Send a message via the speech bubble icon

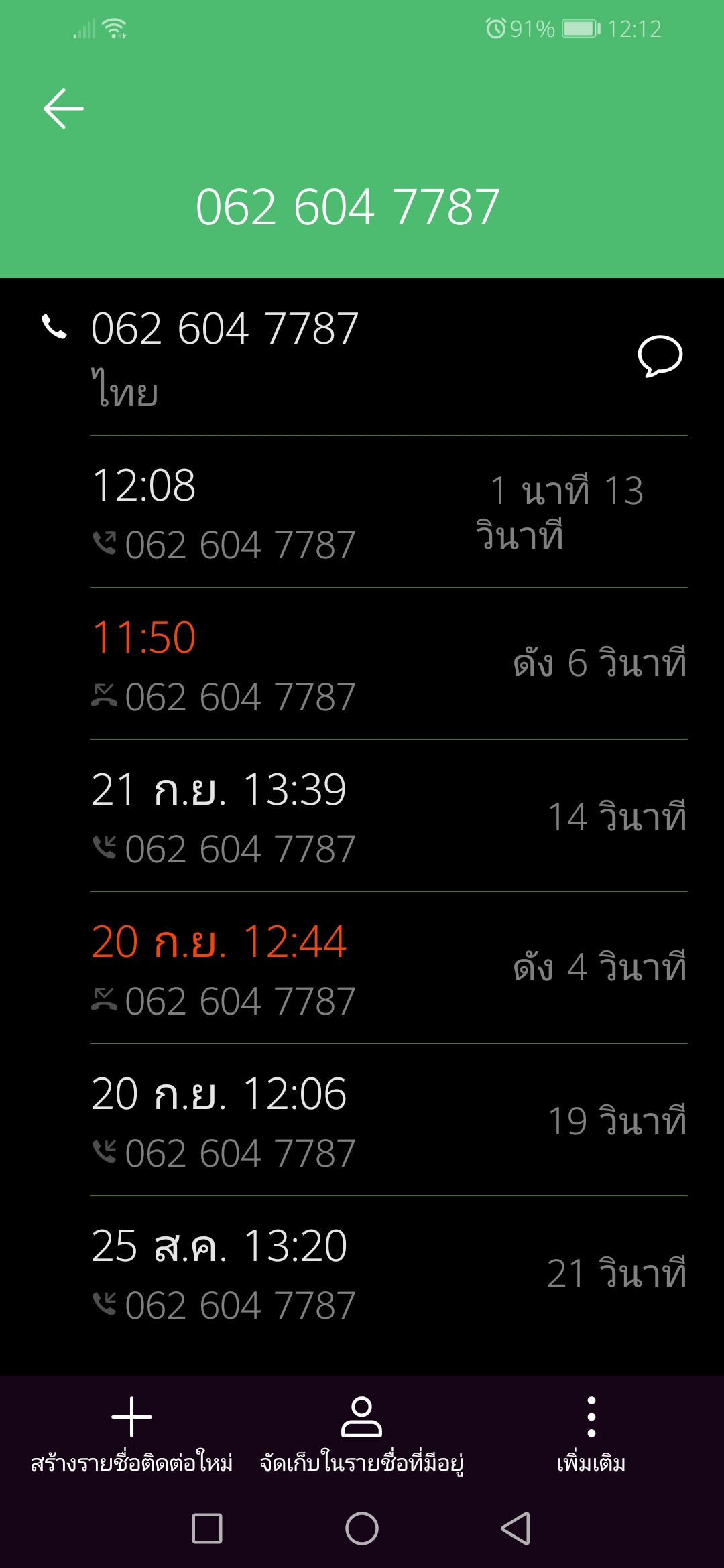pos(660,356)
